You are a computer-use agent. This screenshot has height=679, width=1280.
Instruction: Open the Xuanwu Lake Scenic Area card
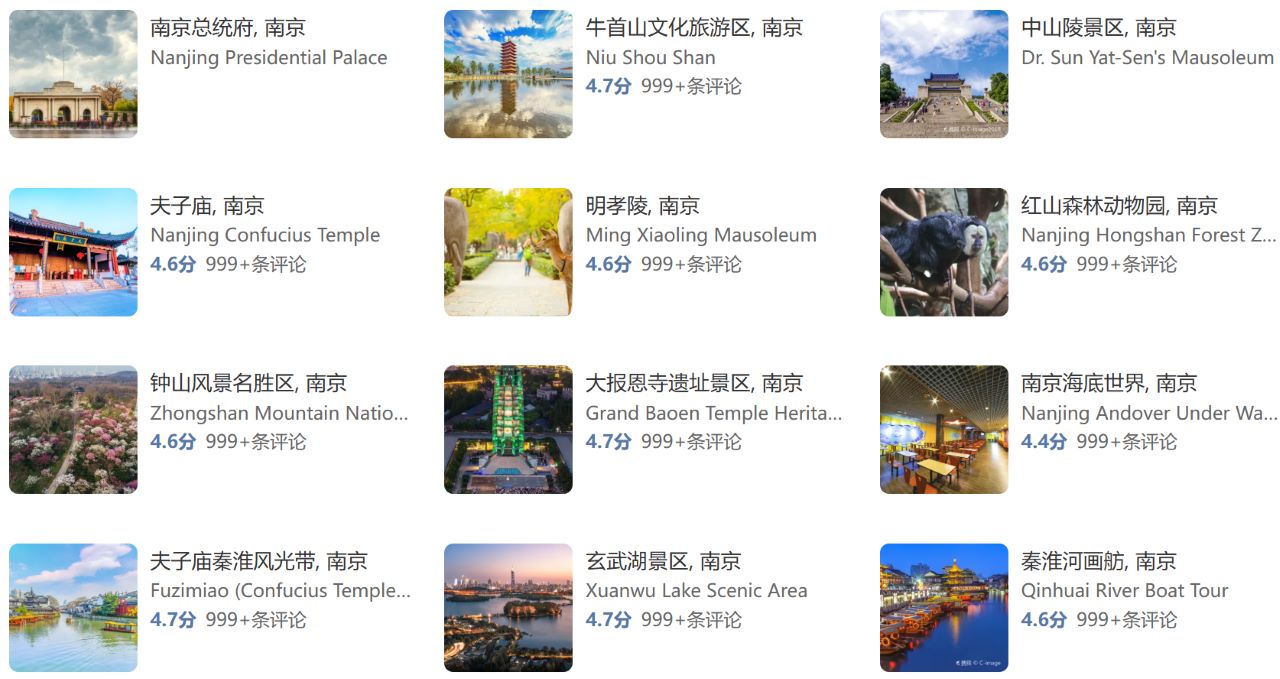tap(662, 562)
